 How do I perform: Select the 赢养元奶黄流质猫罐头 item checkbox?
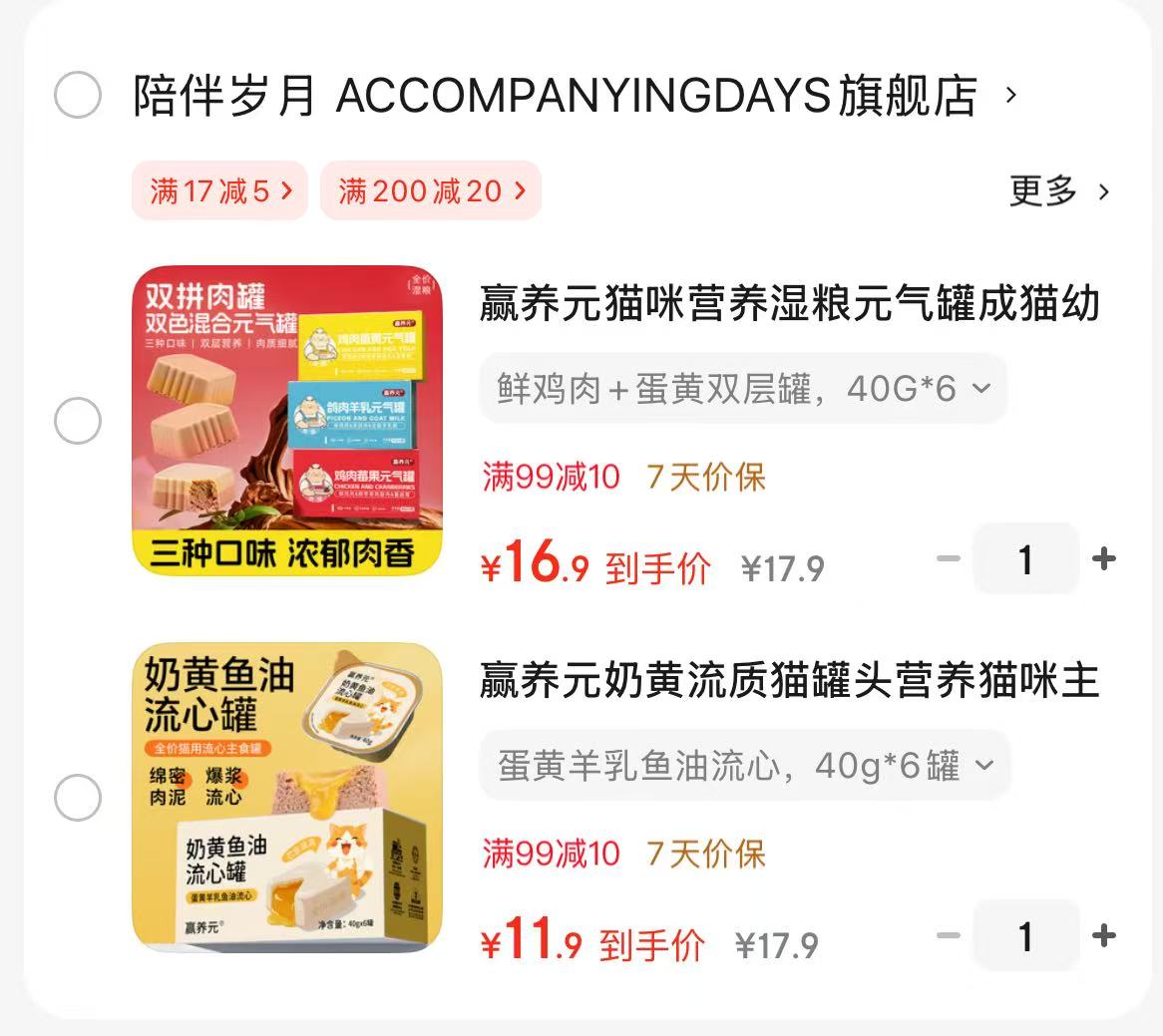pyautogui.click(x=77, y=798)
